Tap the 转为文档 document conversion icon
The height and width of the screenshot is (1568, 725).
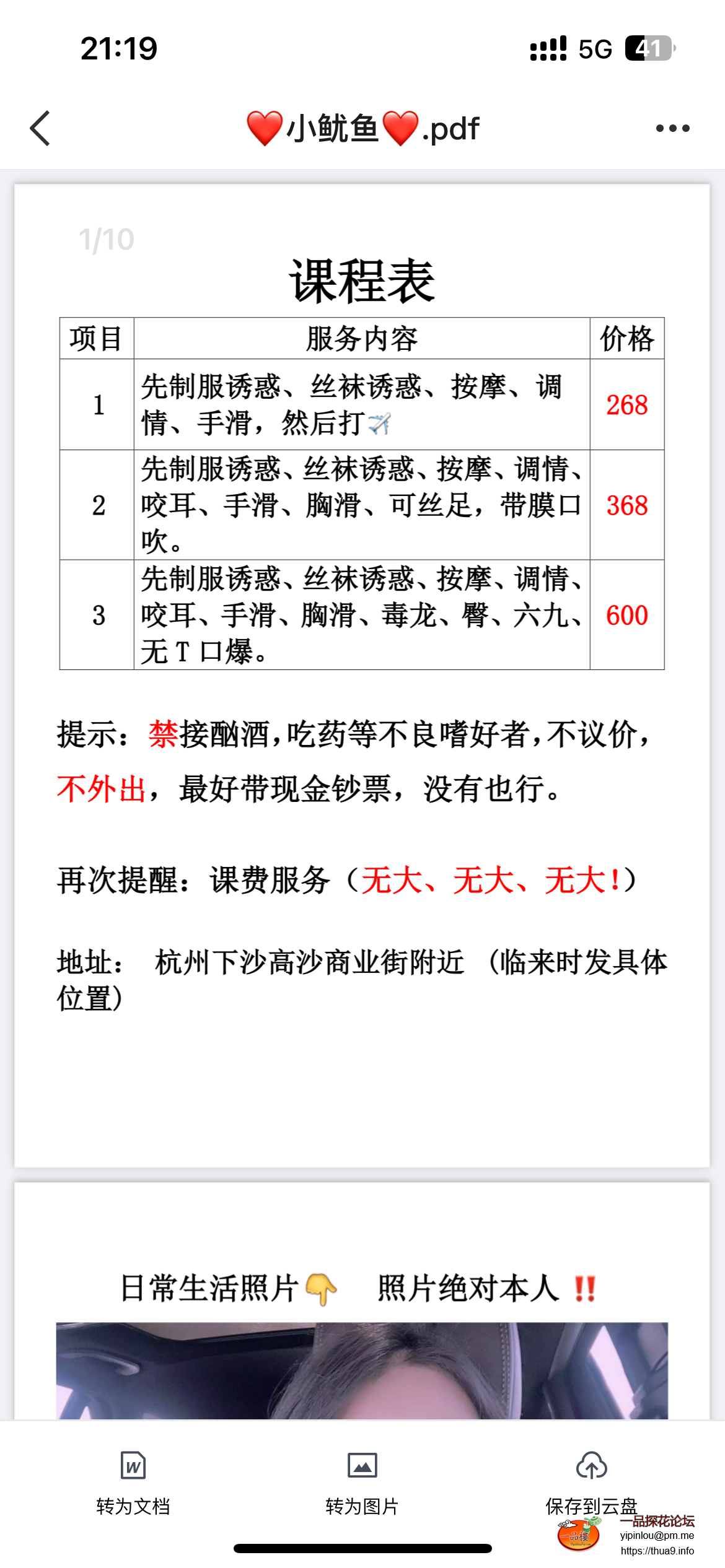pyautogui.click(x=132, y=1466)
